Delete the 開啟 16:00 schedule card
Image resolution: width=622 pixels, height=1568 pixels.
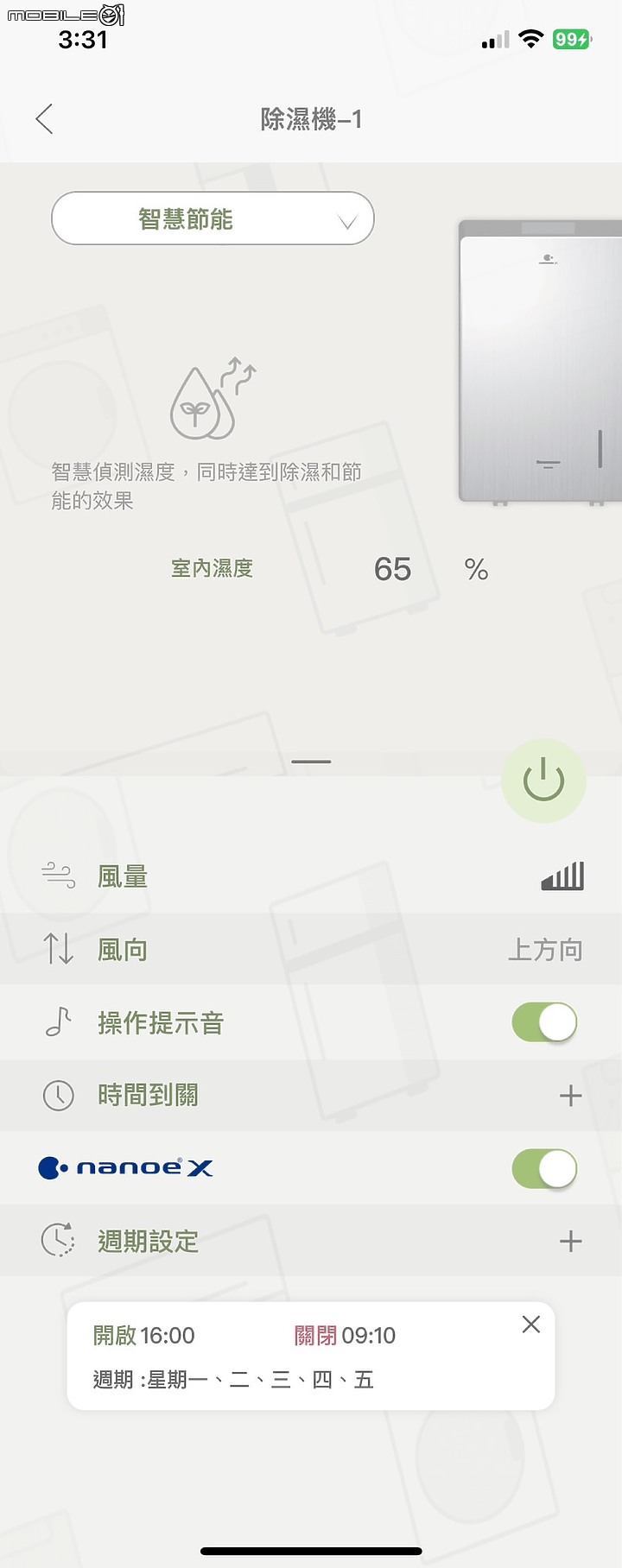(x=531, y=1325)
